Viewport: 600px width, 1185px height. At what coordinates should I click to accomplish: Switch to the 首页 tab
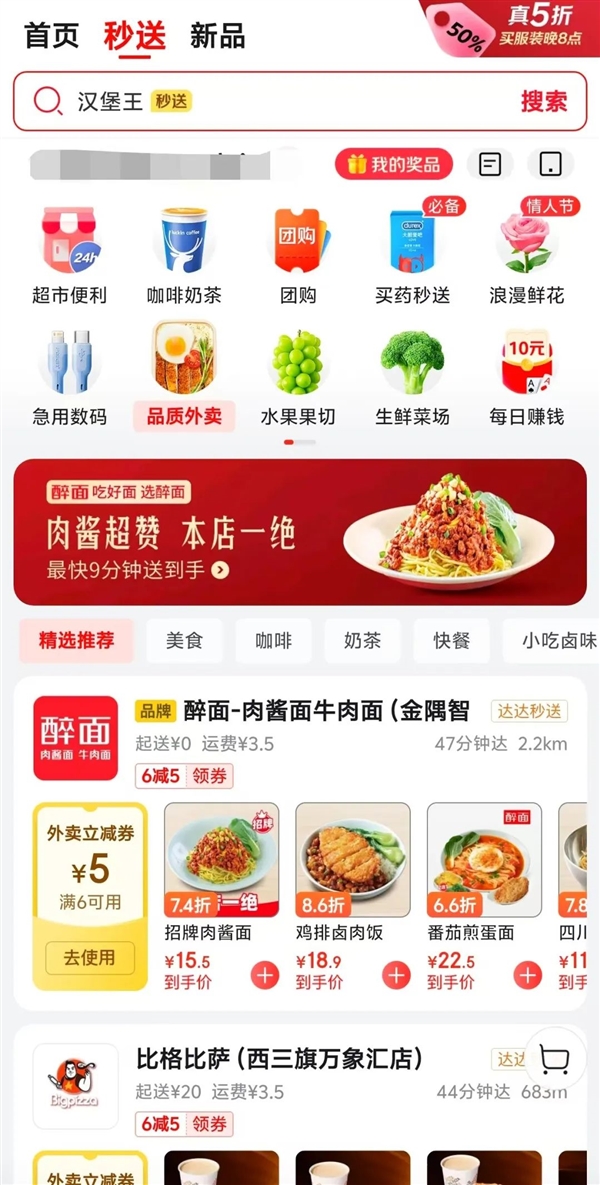click(x=51, y=36)
